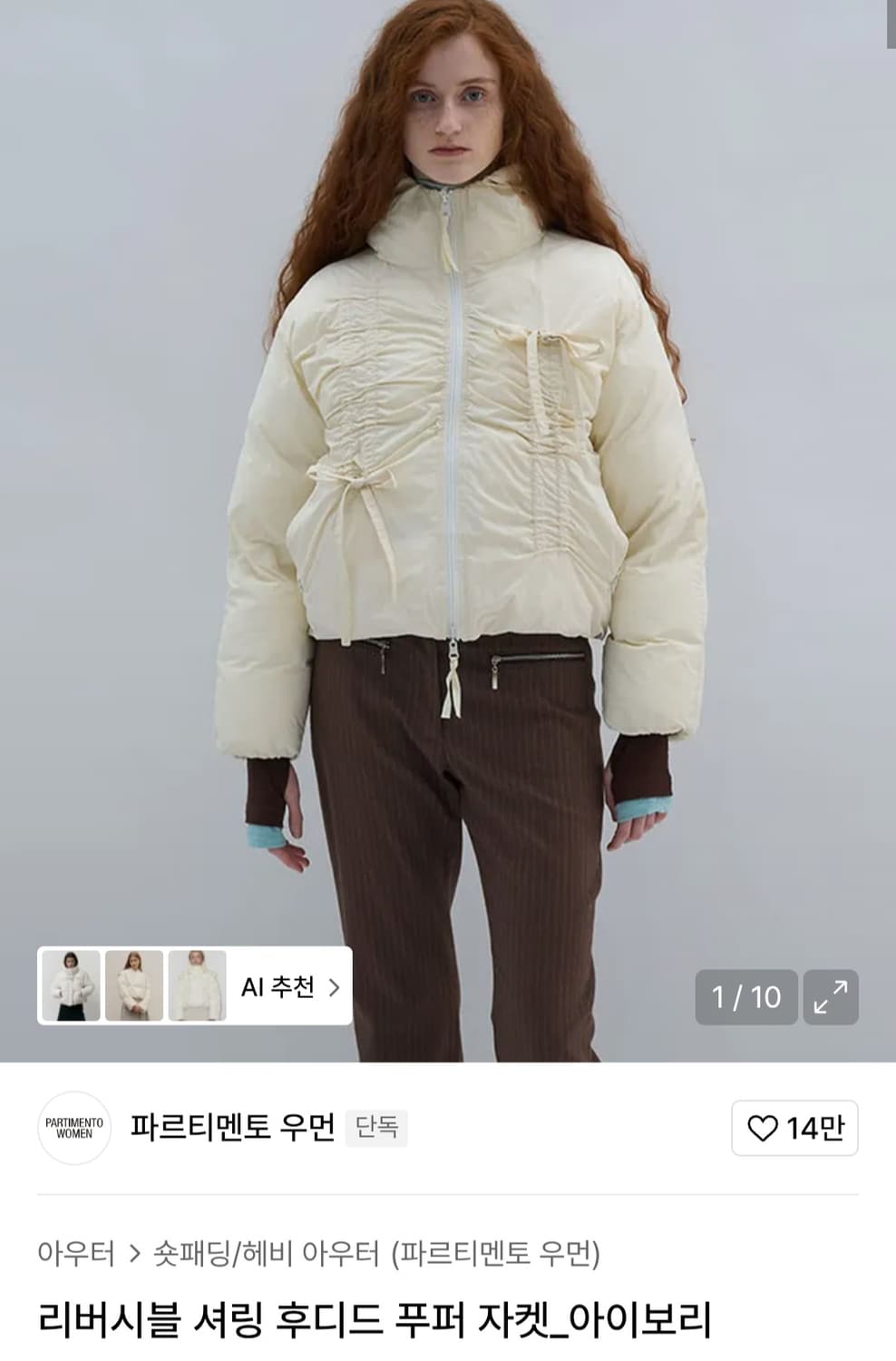The image size is (896, 1361).
Task: Open the PARTIMENTO WOMEN circular brand logo
Action: [x=76, y=1128]
